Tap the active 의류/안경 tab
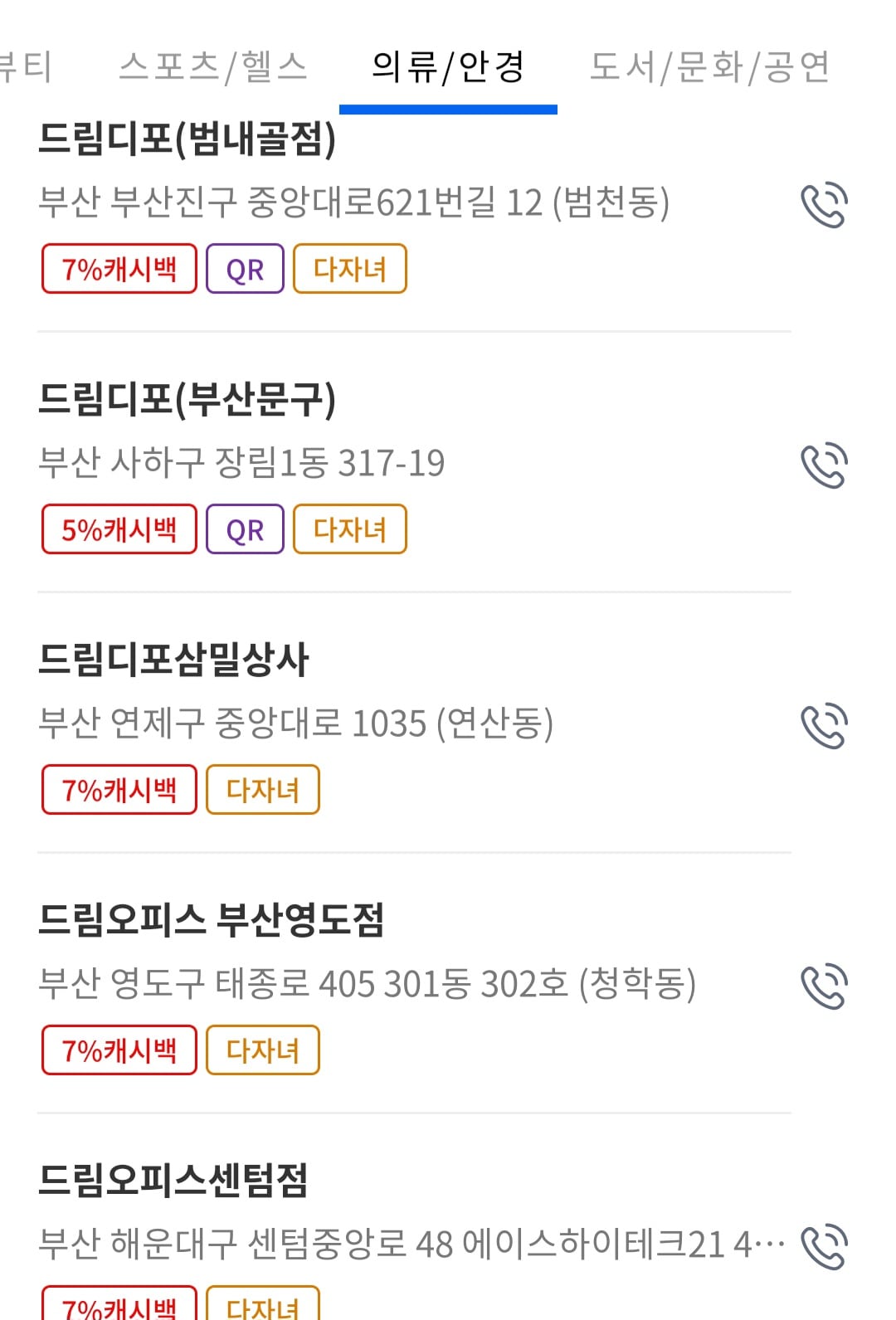Viewport: 896px width, 1320px height. 449,68
